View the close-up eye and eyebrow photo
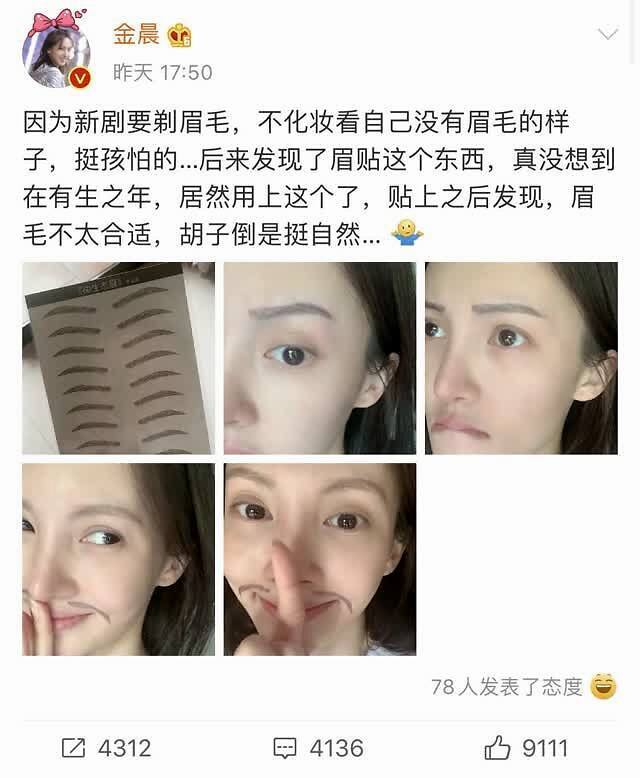This screenshot has height=778, width=640. (x=319, y=358)
